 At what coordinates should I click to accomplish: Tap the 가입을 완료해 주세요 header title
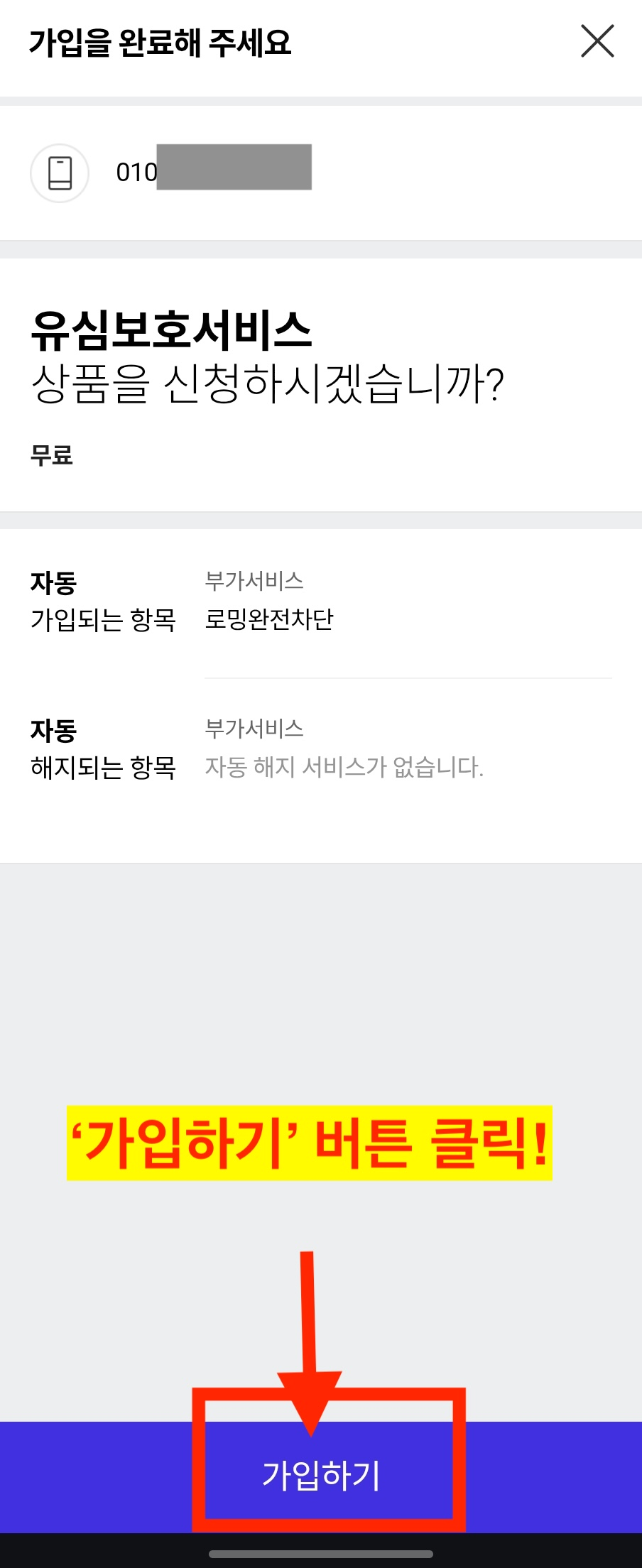tap(160, 40)
